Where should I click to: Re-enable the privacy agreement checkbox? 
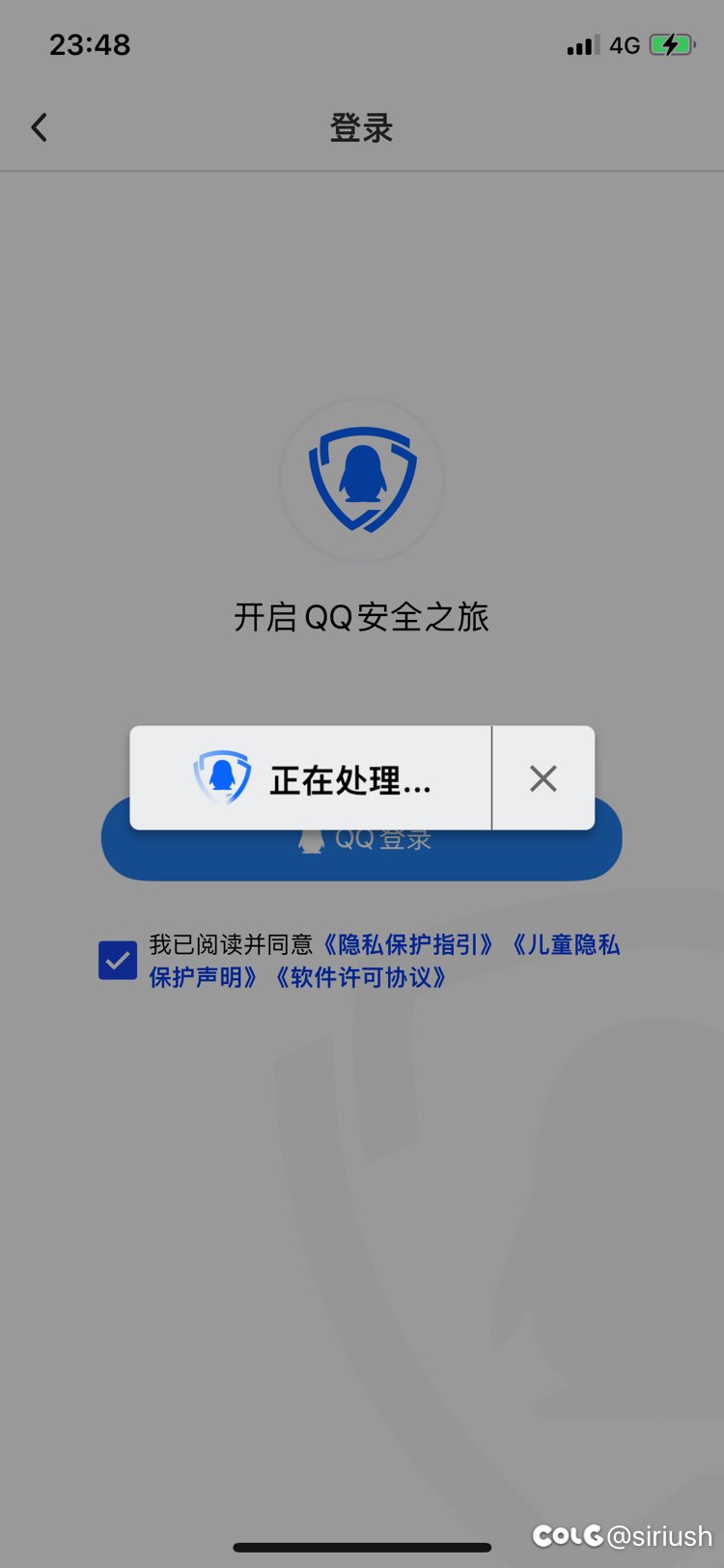[117, 962]
